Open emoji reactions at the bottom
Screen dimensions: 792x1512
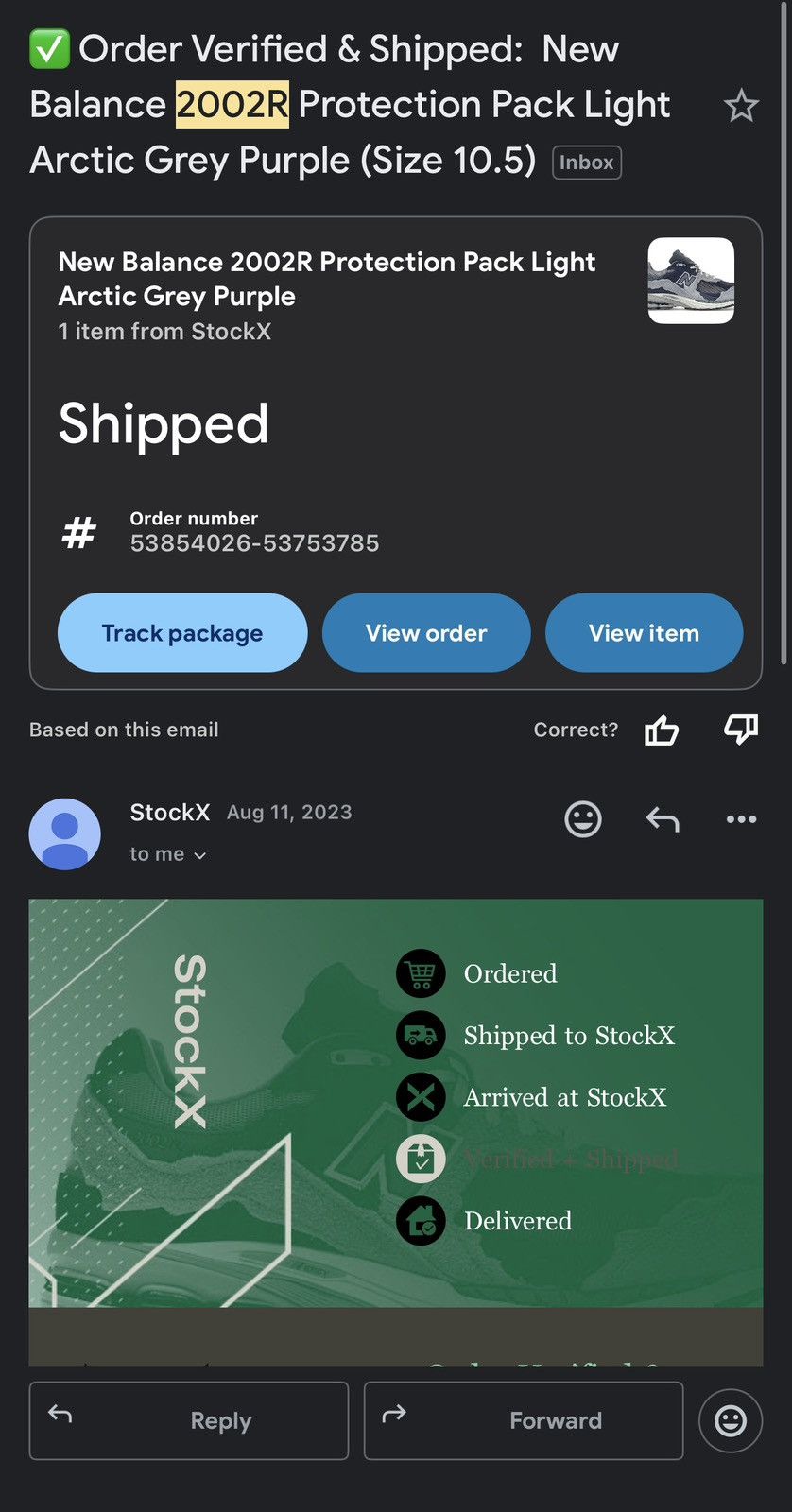731,1420
